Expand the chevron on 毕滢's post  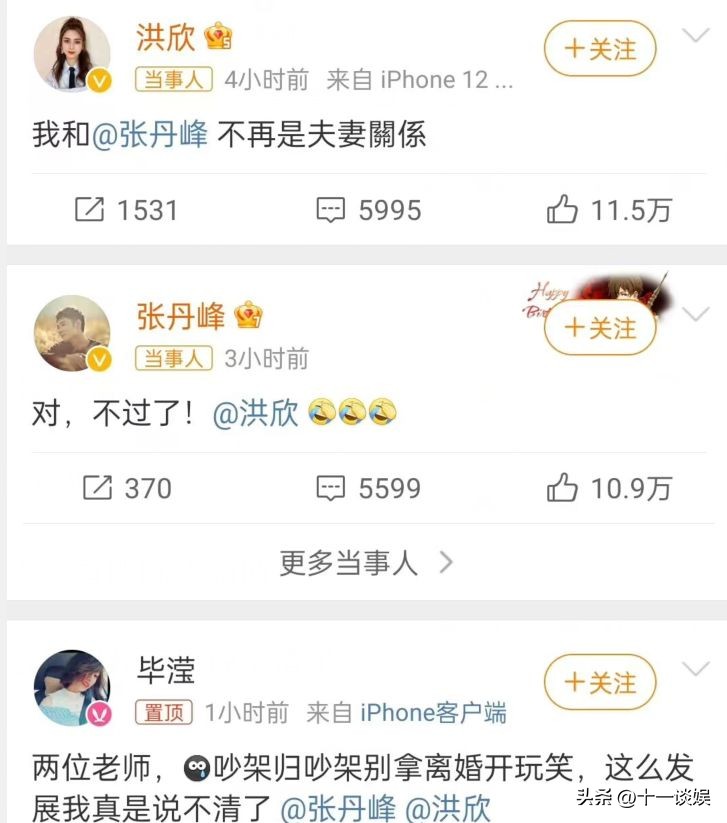point(694,668)
